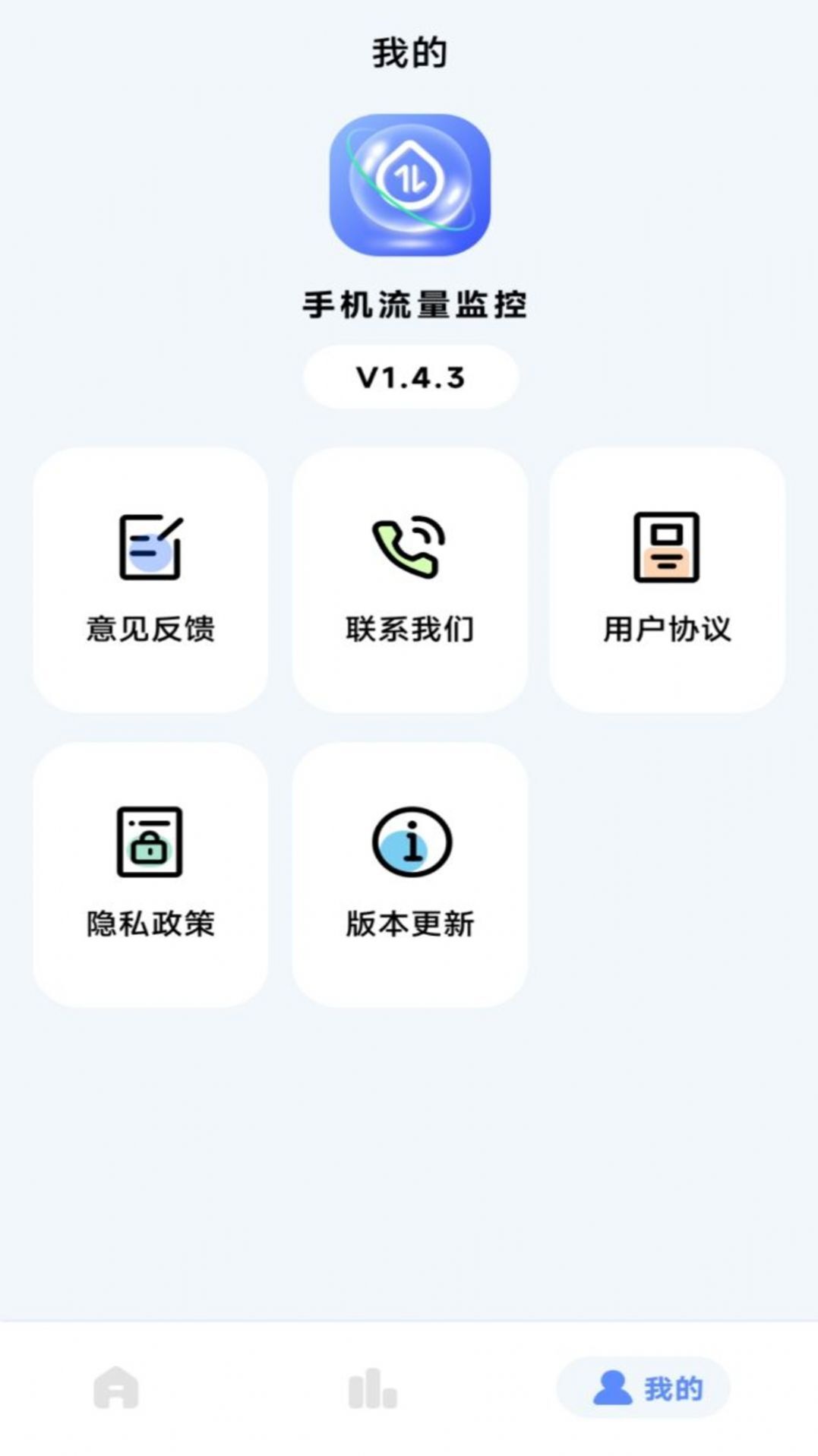818x1456 pixels.
Task: Tap the V1.4.3 version badge
Action: click(x=410, y=375)
